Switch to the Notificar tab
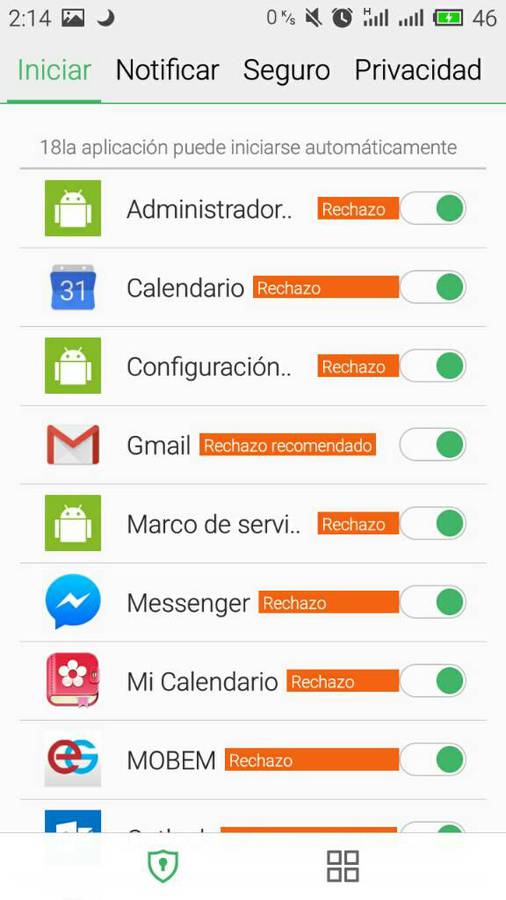This screenshot has height=900, width=506. pyautogui.click(x=167, y=71)
